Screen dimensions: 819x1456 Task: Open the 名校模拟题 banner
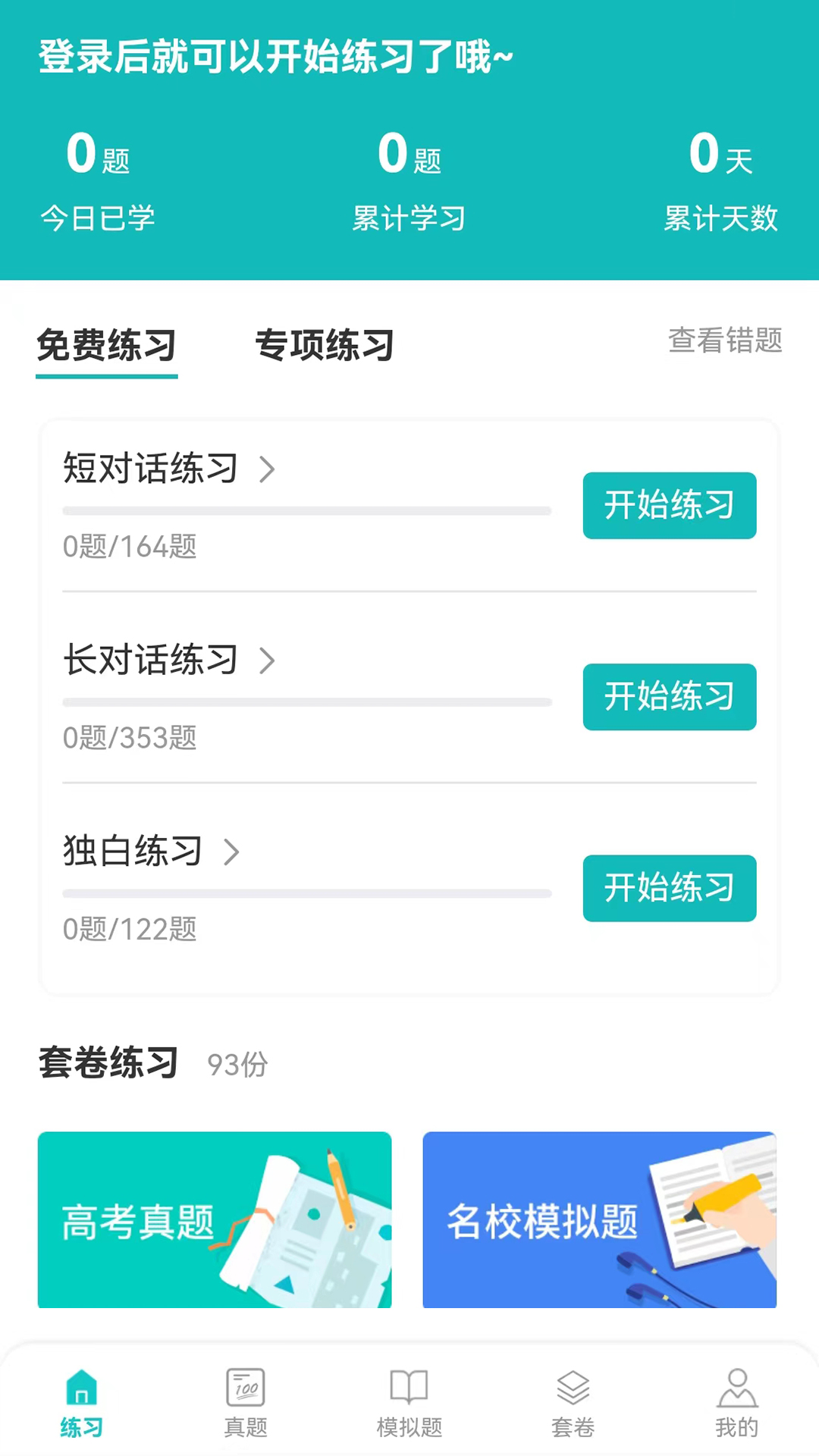point(598,1221)
